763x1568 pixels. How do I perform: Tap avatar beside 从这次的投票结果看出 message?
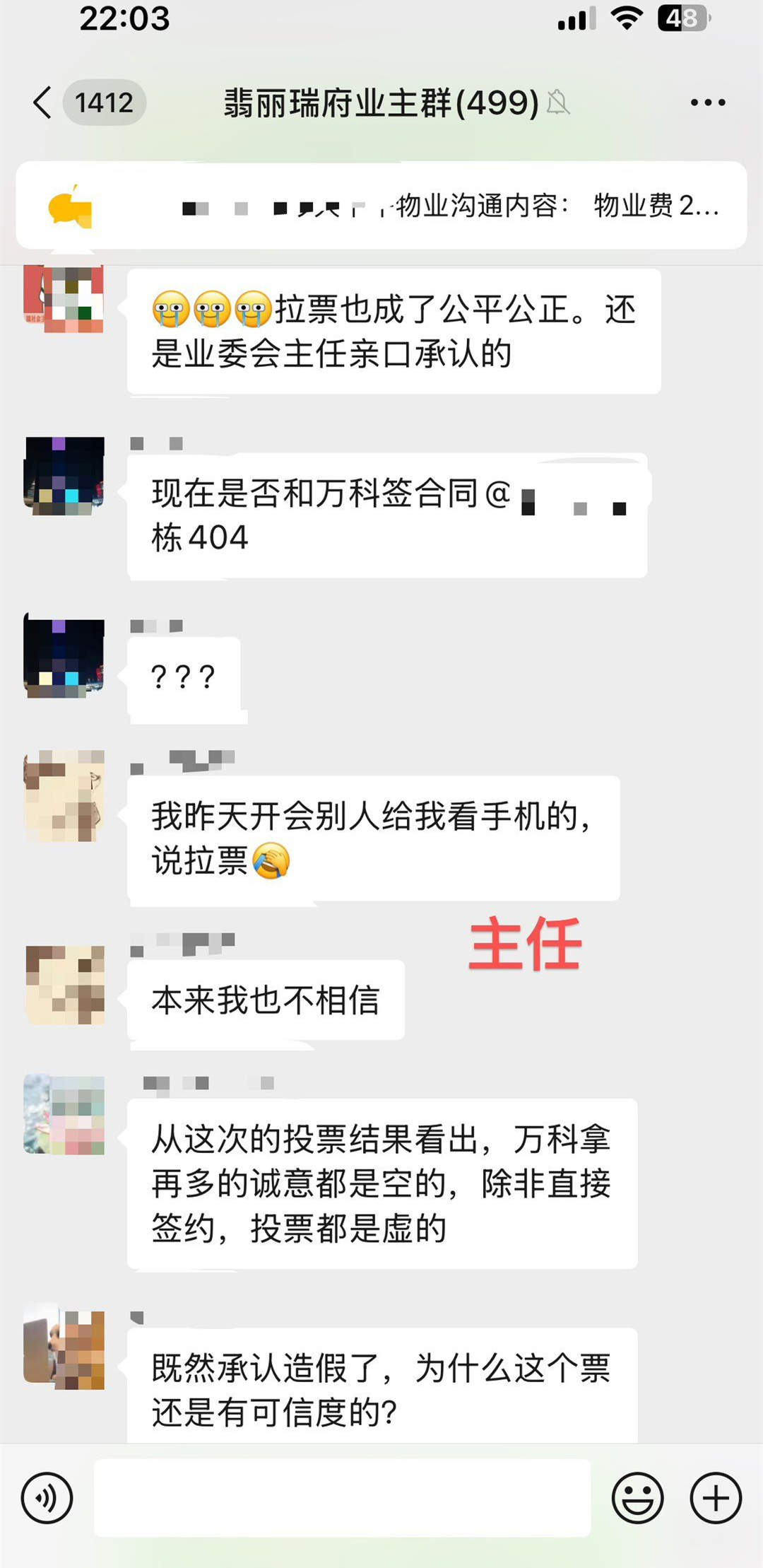coord(64,1115)
